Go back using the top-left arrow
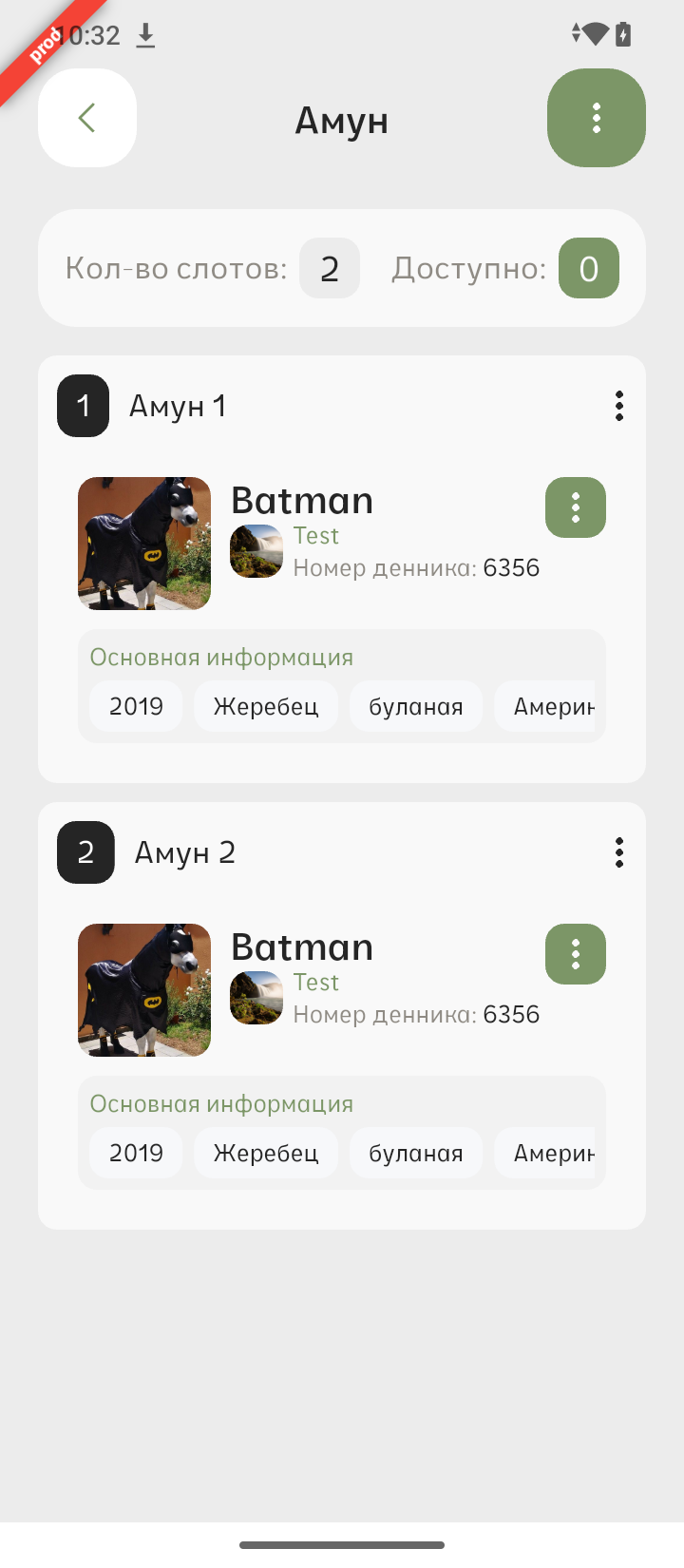 click(x=87, y=119)
